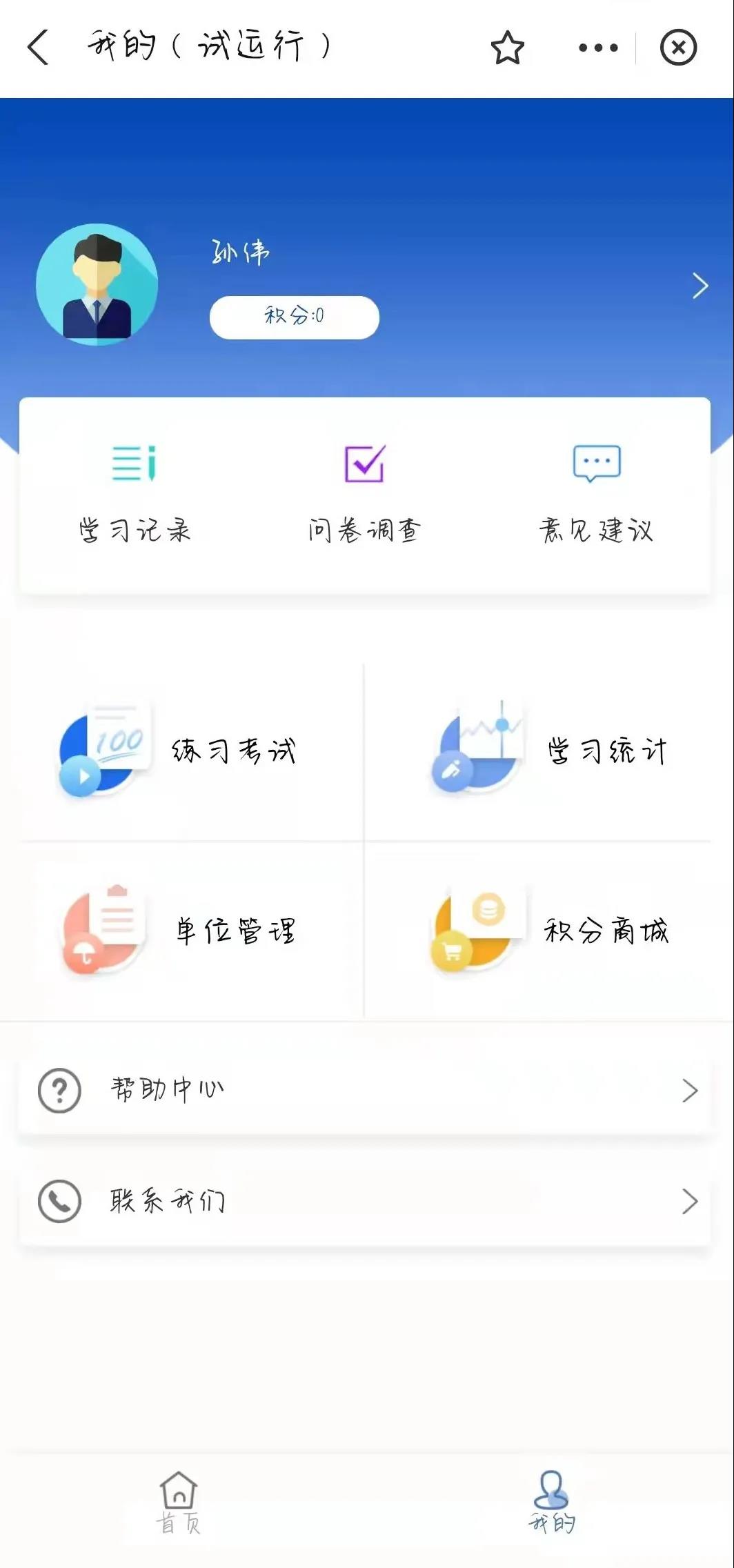Open the 帮助中心 help center row

[366, 1091]
